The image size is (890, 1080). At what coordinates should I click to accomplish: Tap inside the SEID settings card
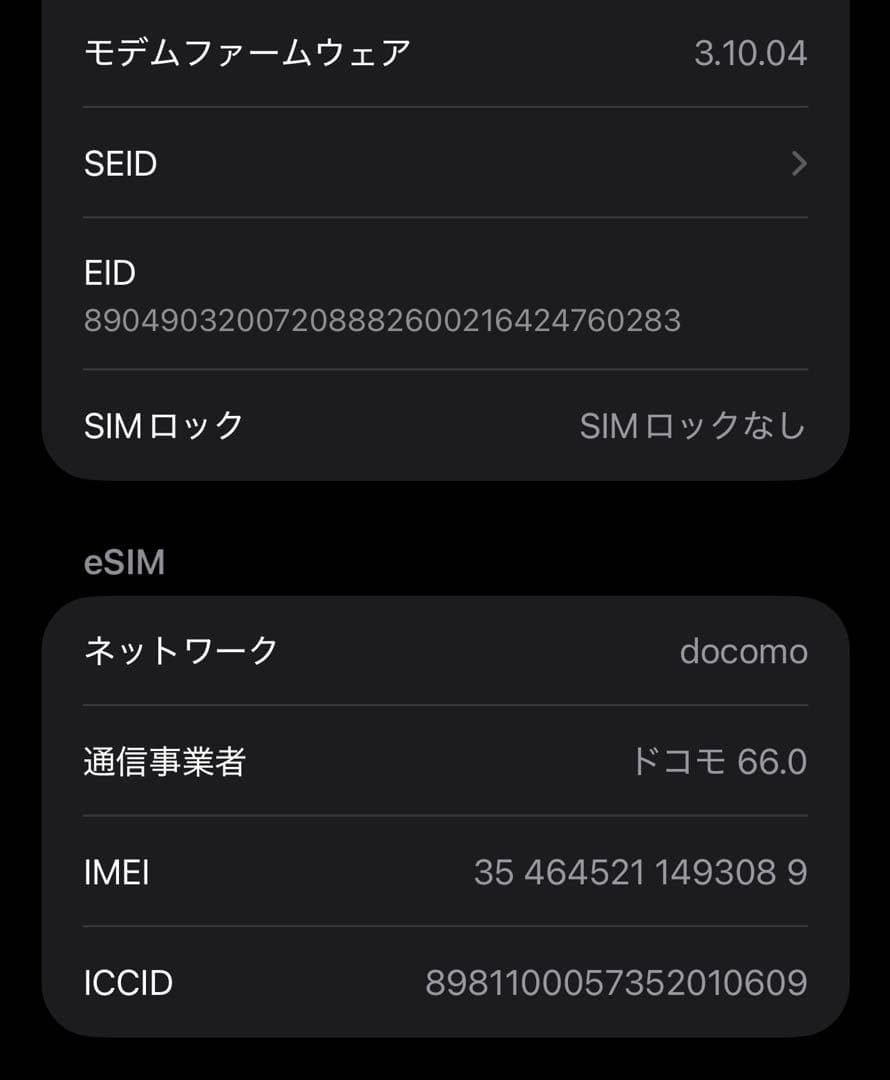coord(445,240)
